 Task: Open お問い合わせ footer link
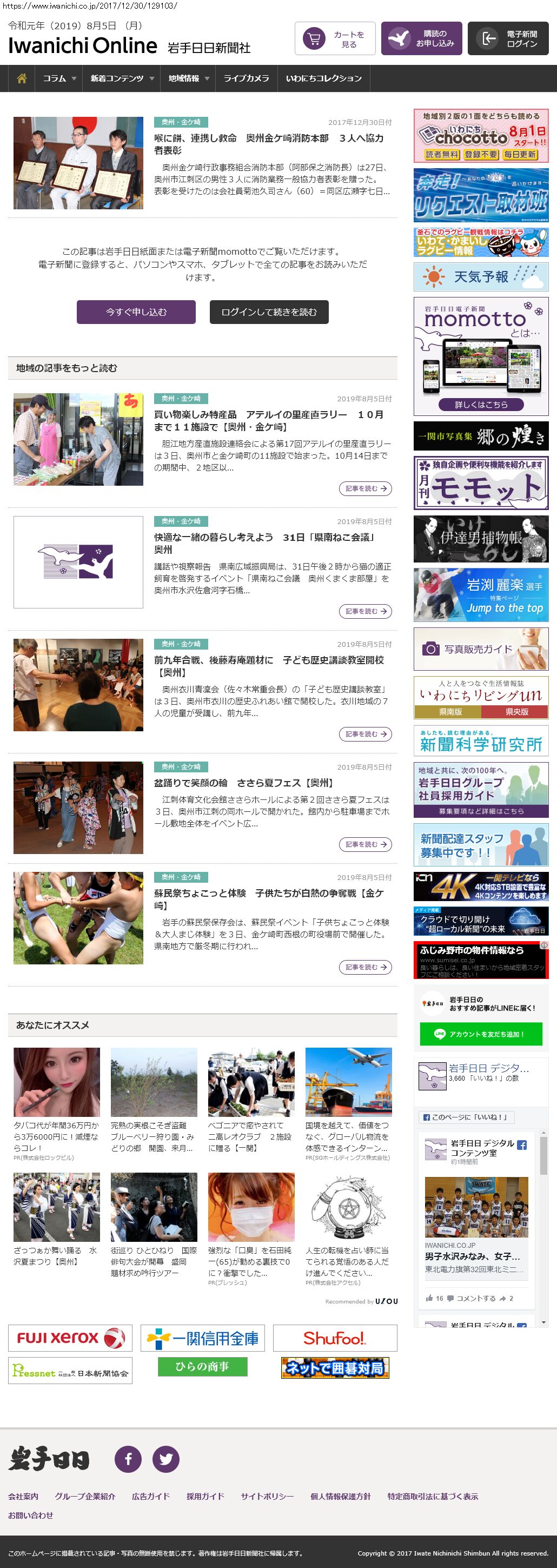coord(30,1515)
